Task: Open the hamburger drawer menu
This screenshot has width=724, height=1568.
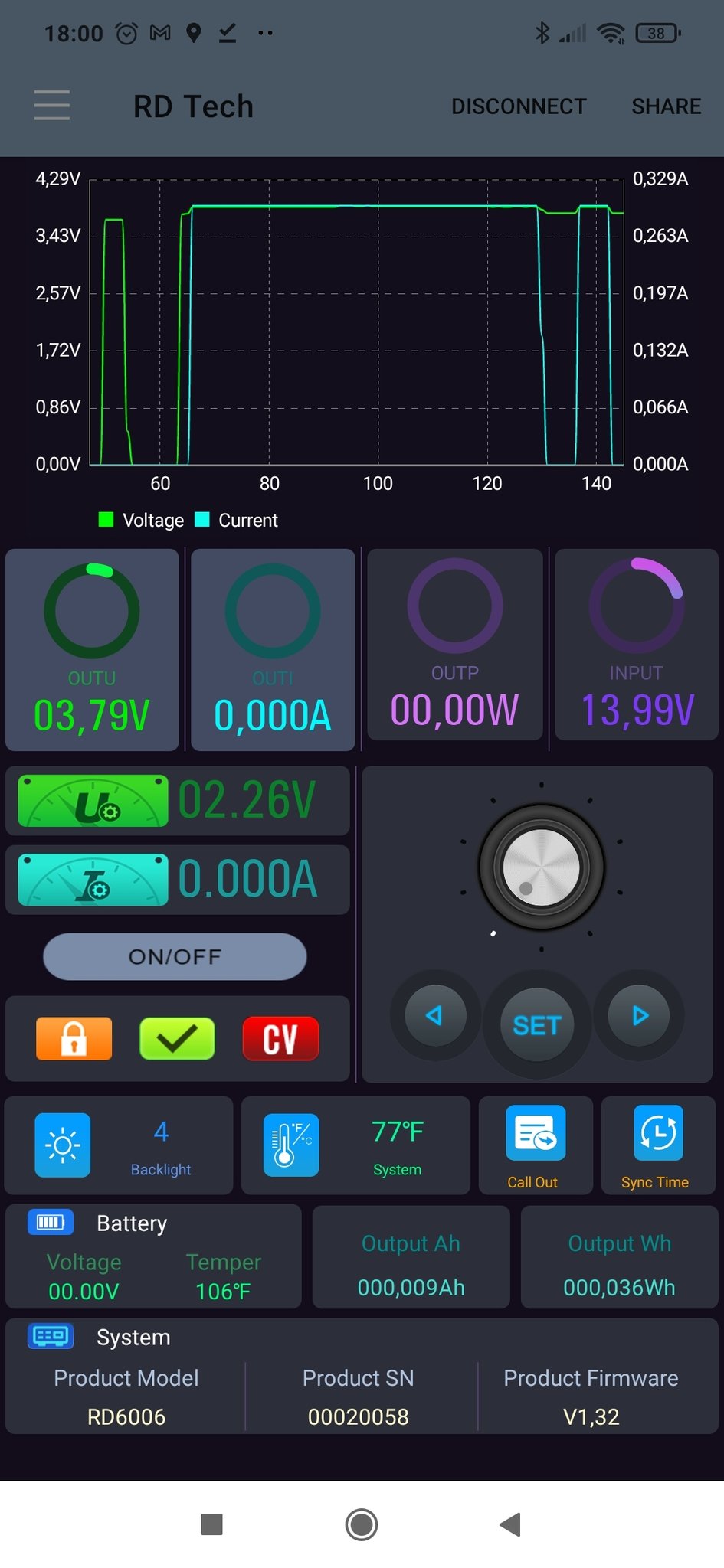Action: click(x=52, y=106)
